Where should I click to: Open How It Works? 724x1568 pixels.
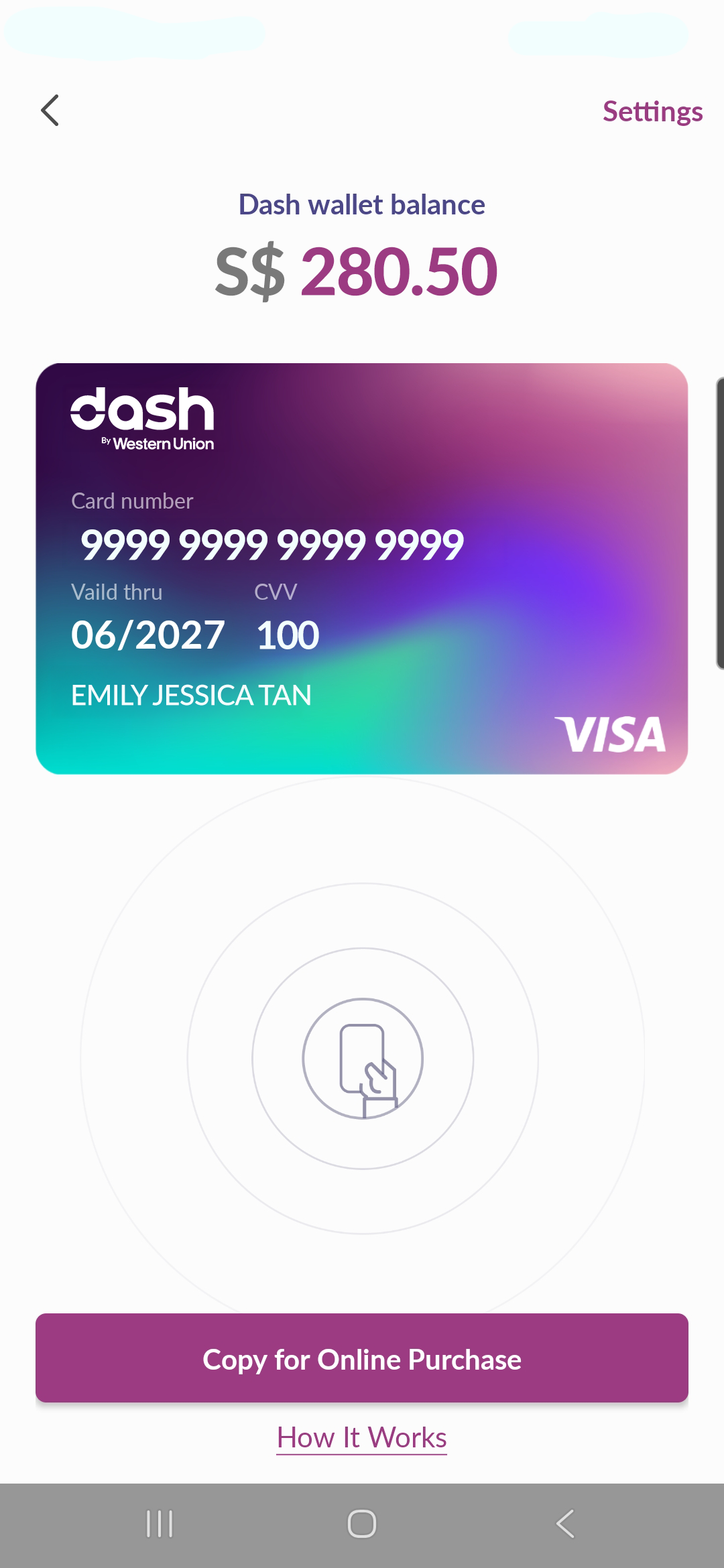coord(362,1437)
